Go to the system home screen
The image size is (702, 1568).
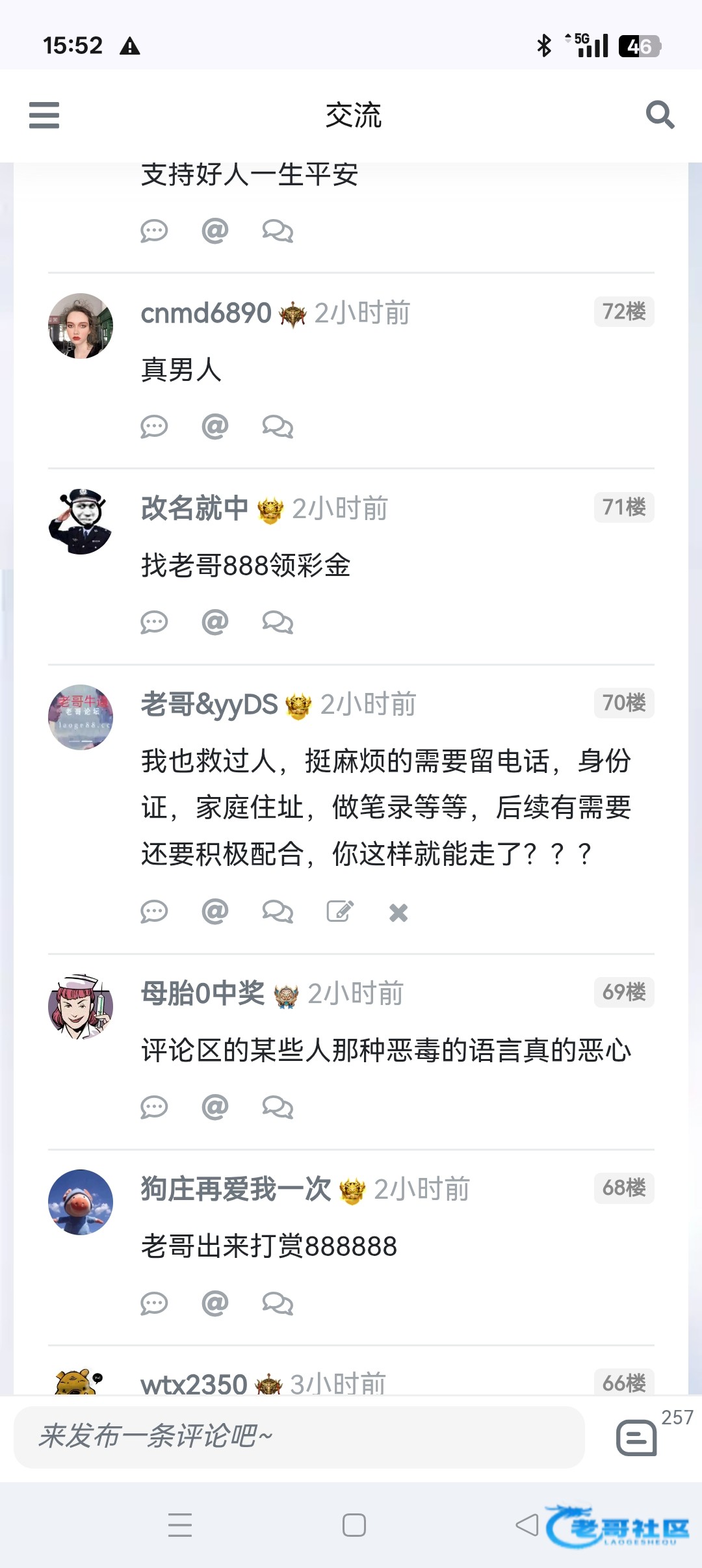click(354, 1525)
